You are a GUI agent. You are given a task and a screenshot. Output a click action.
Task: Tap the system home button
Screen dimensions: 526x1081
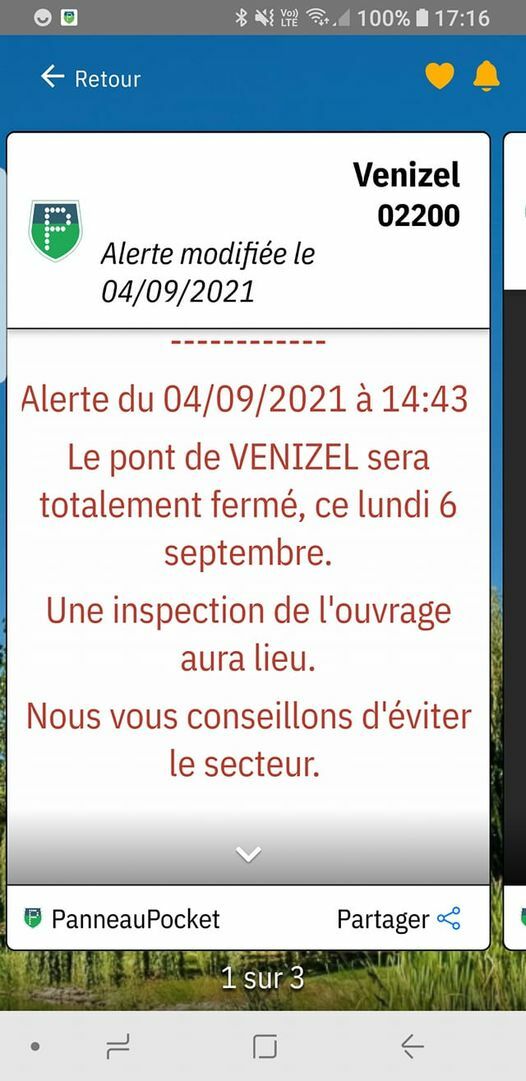coord(265,1047)
